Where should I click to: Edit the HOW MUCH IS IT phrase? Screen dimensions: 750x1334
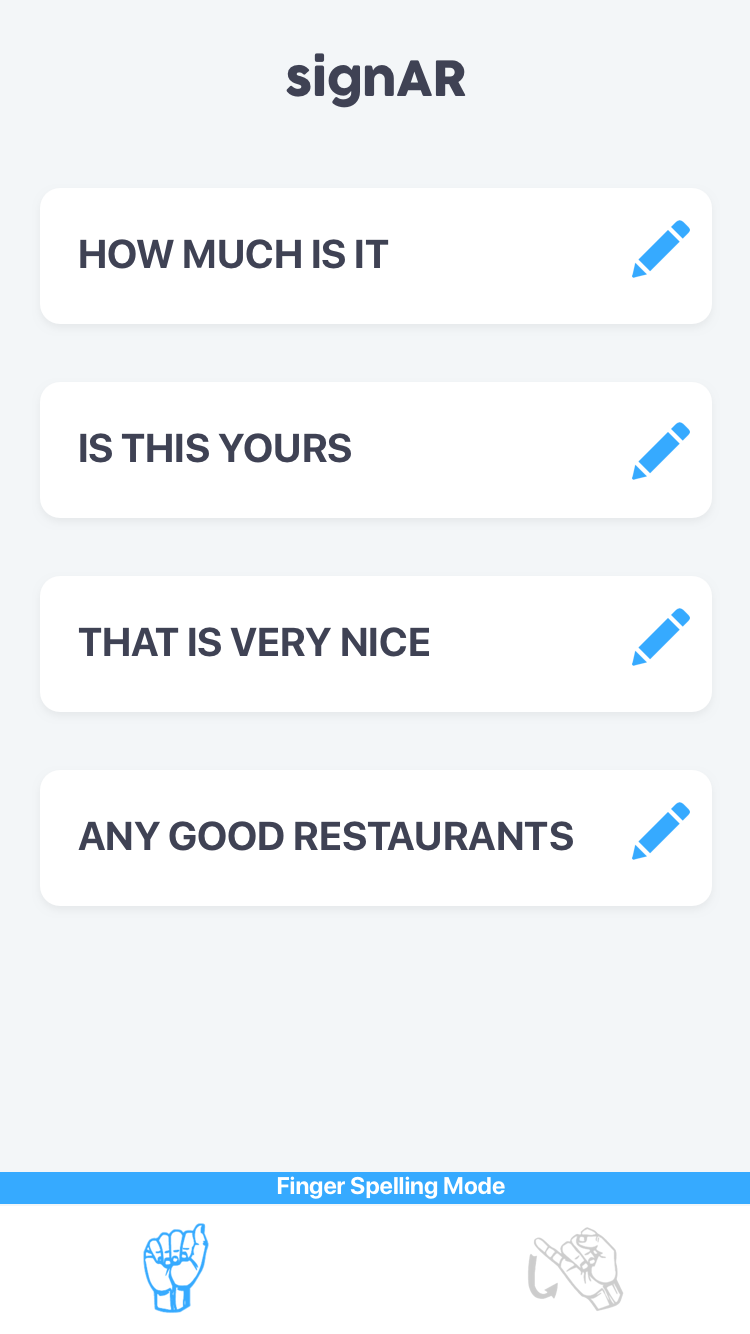[x=661, y=249]
